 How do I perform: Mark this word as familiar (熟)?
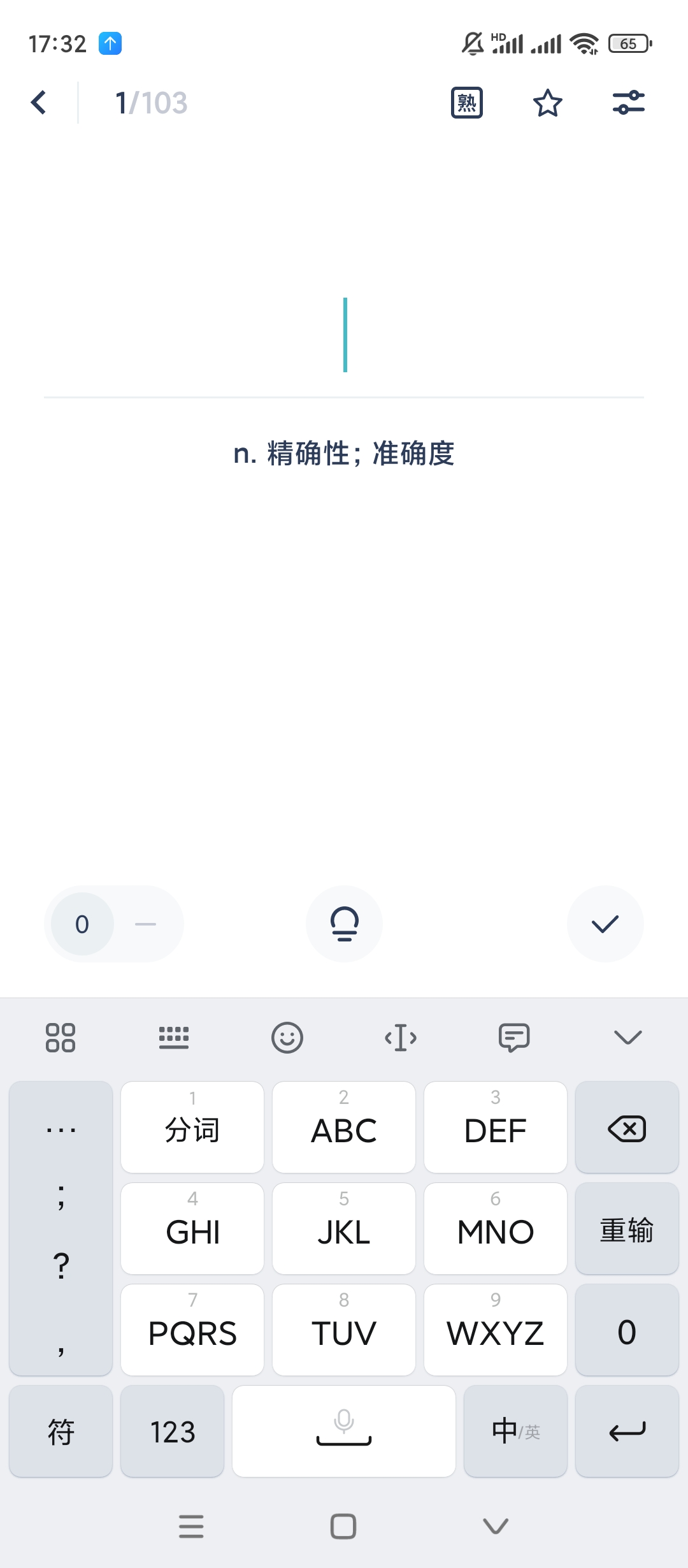click(x=466, y=103)
